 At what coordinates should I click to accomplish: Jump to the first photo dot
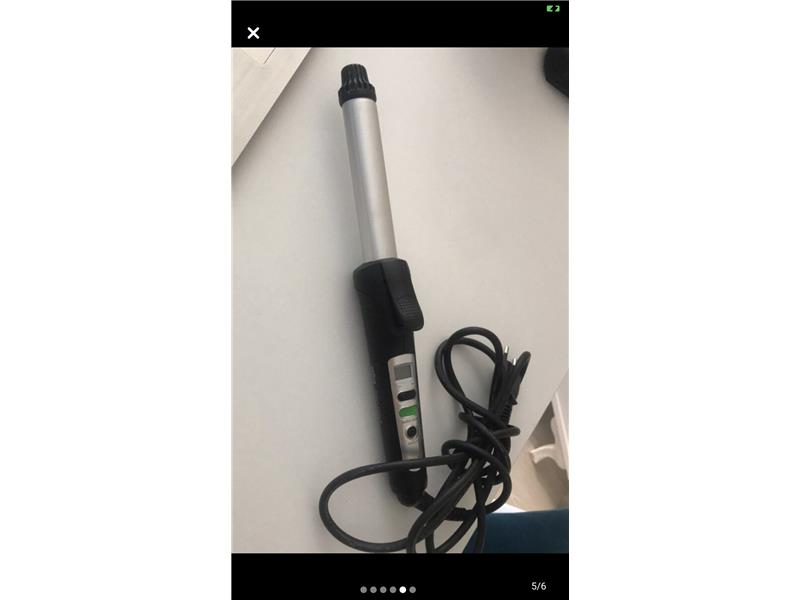(x=363, y=590)
